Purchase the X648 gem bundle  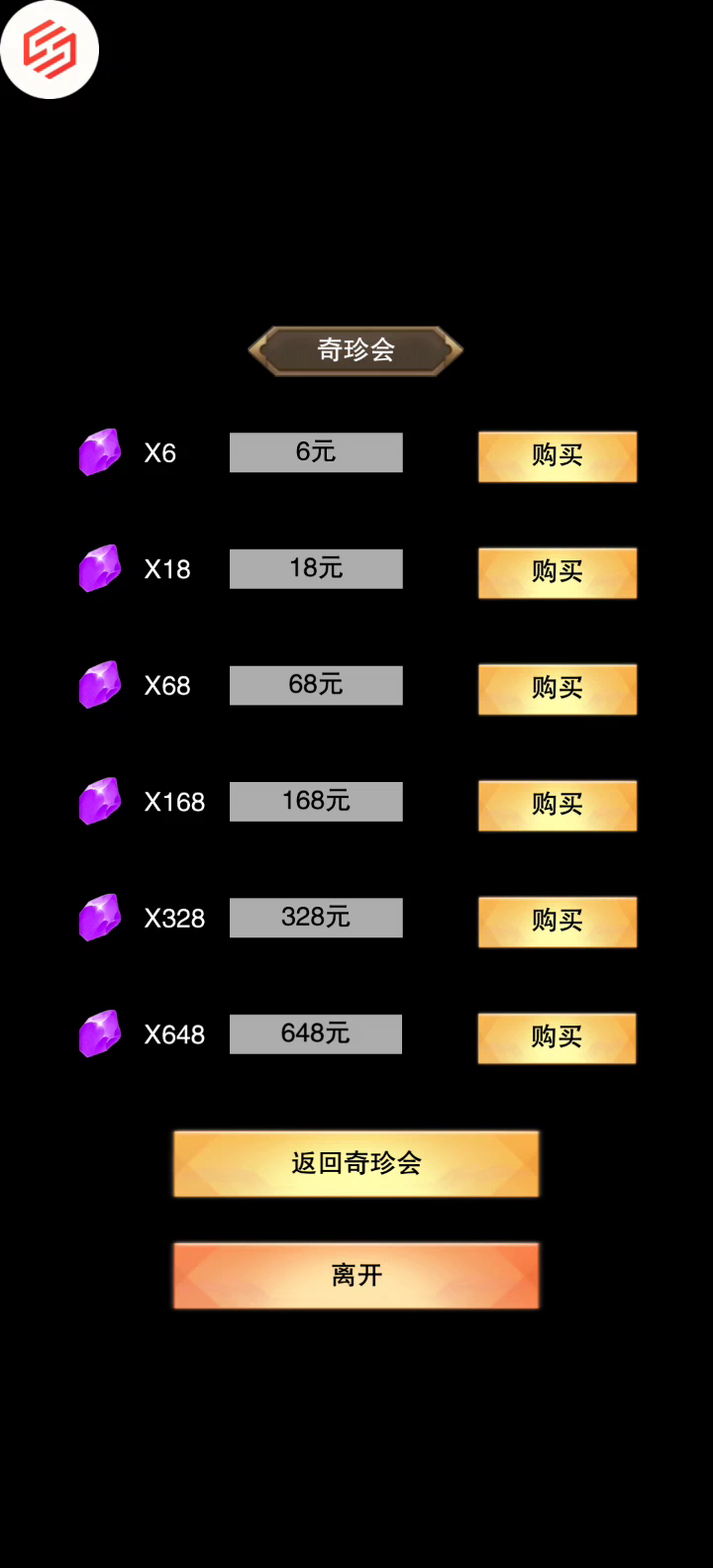pos(557,1037)
